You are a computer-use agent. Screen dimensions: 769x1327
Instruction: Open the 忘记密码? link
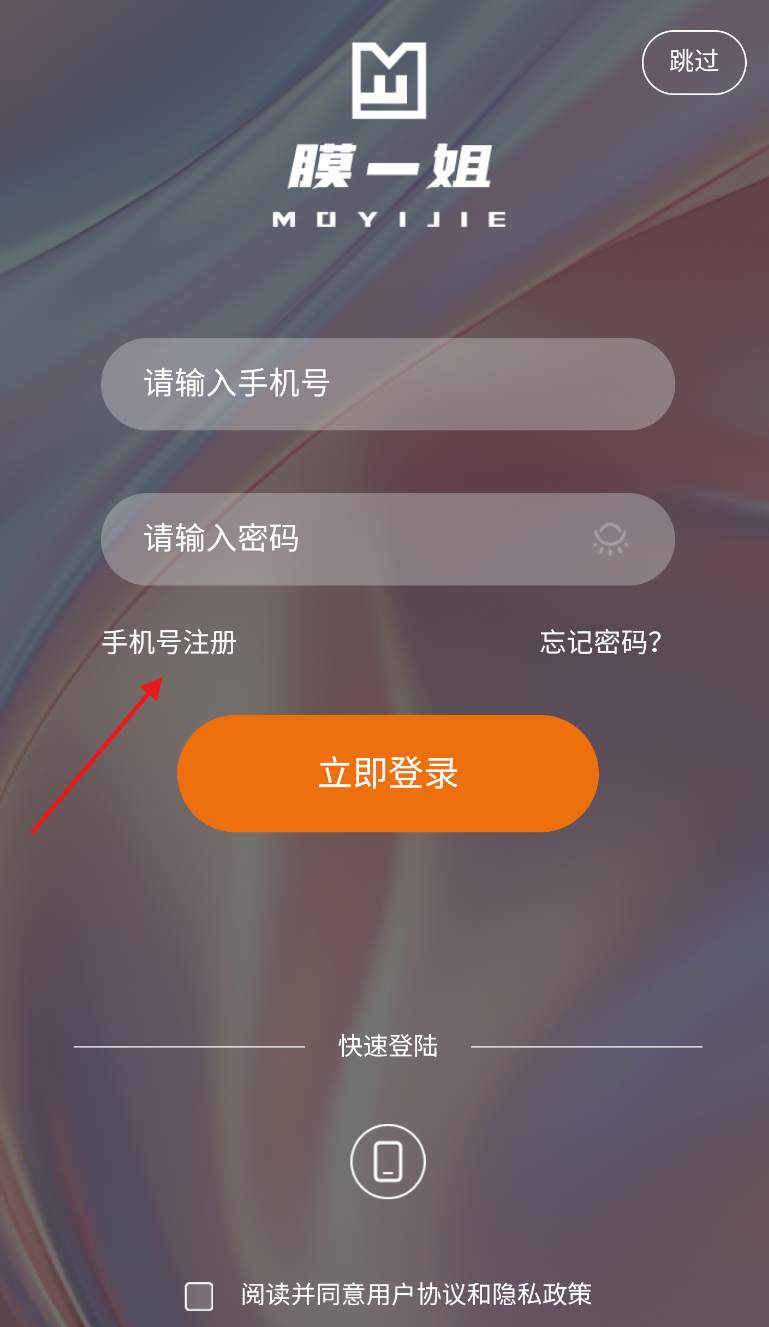tap(601, 642)
